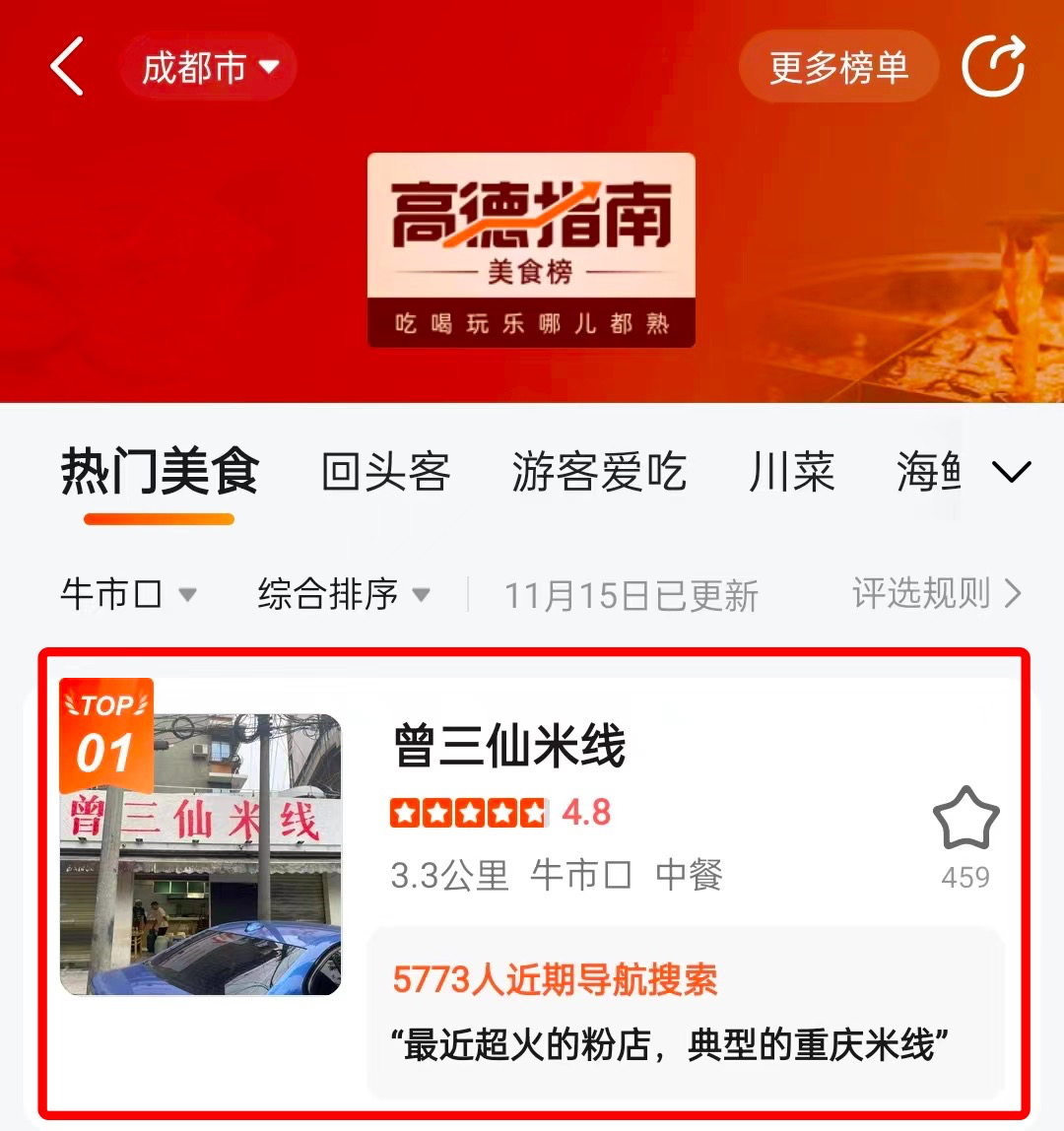Viewport: 1064px width, 1131px height.
Task: Open 更多榜单 for more rankings
Action: click(x=838, y=67)
